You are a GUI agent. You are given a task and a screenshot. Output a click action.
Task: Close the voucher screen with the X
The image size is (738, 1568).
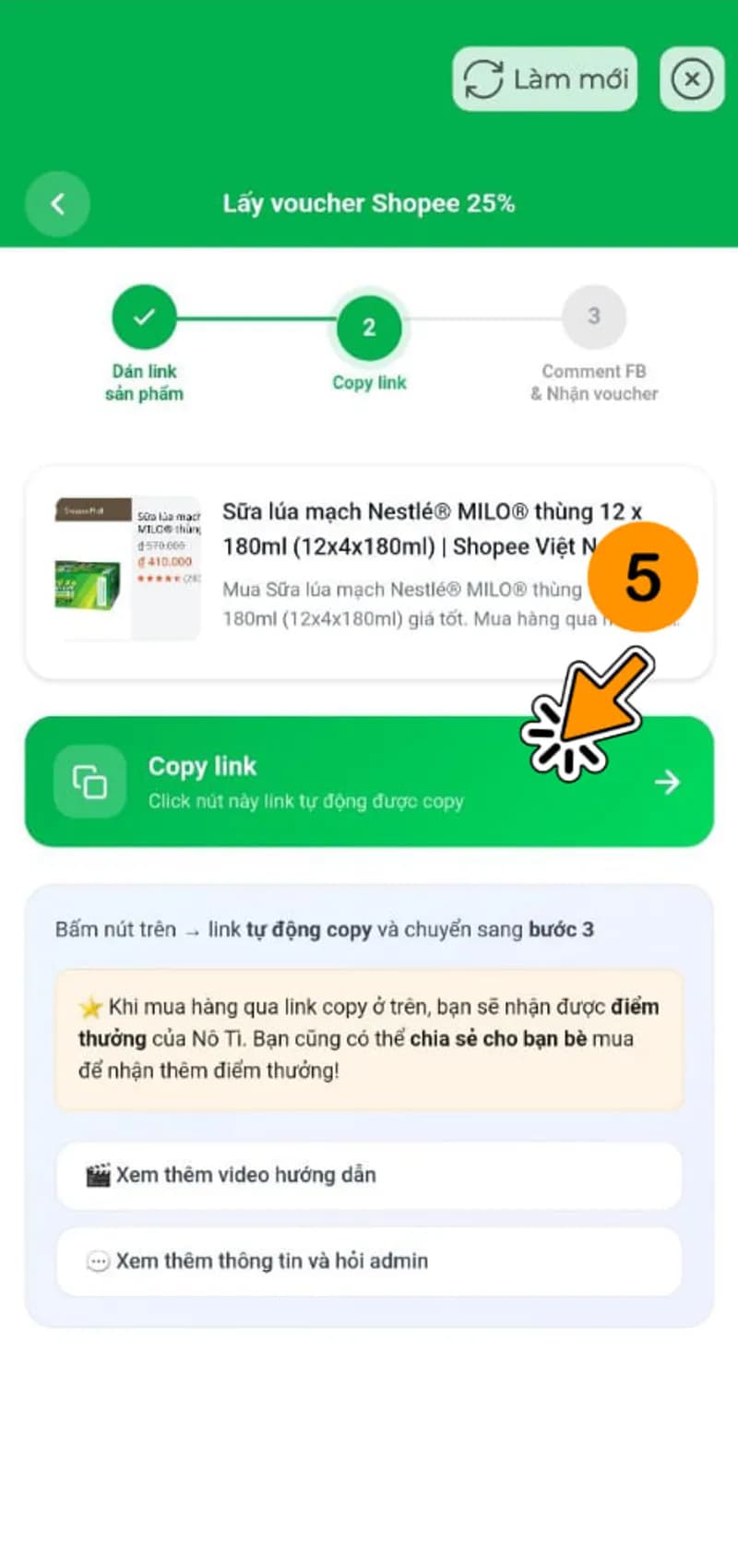click(x=692, y=79)
